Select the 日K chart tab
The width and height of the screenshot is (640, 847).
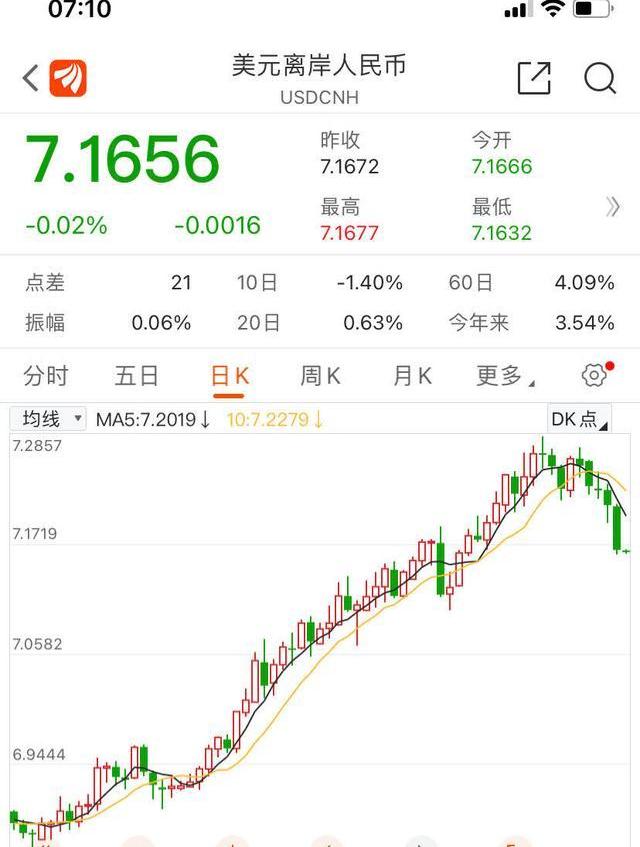click(229, 376)
